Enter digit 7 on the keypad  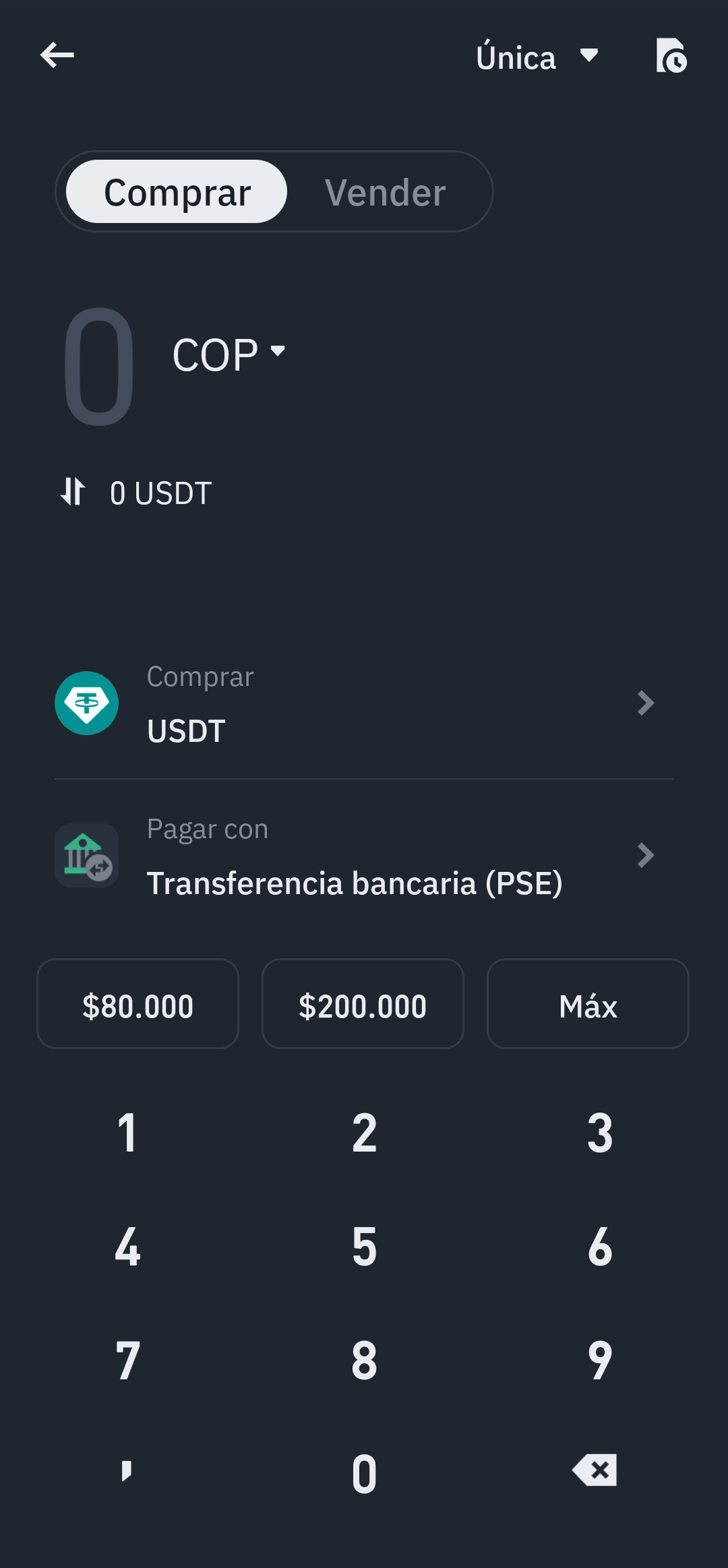pos(127,1360)
